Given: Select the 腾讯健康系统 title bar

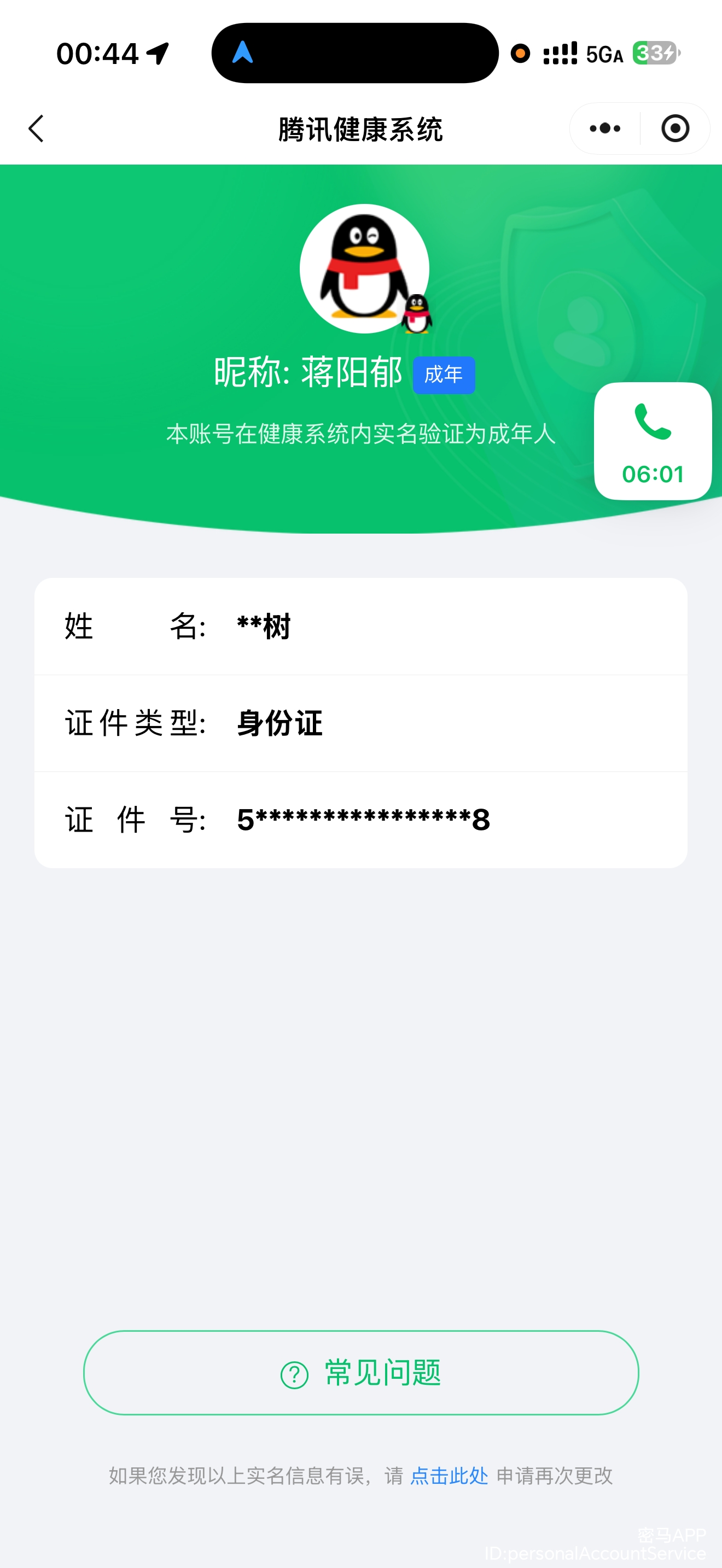Looking at the screenshot, I should (x=360, y=128).
